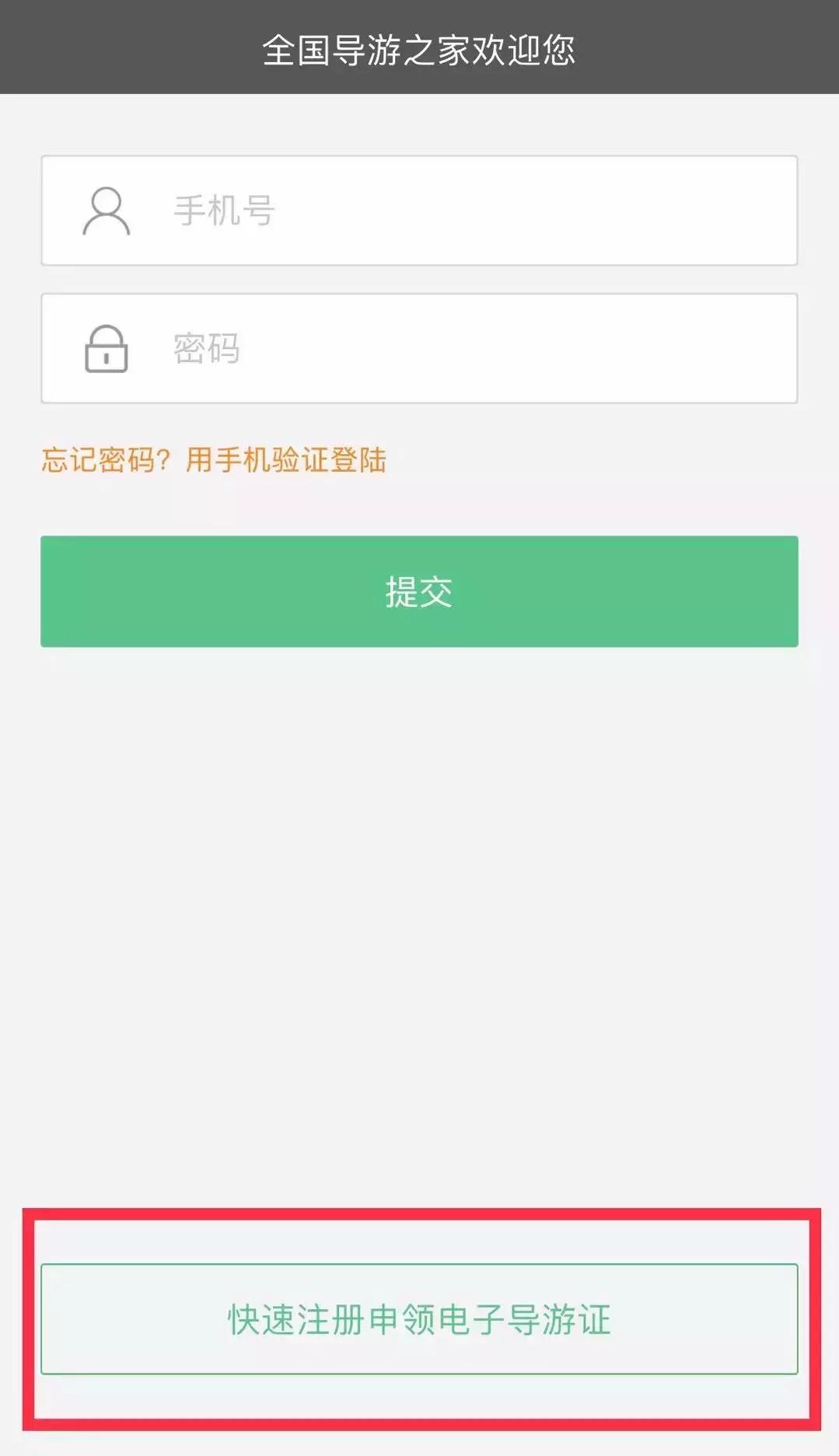Select 用手机验证登陆 option
This screenshot has width=839, height=1456.
[288, 460]
